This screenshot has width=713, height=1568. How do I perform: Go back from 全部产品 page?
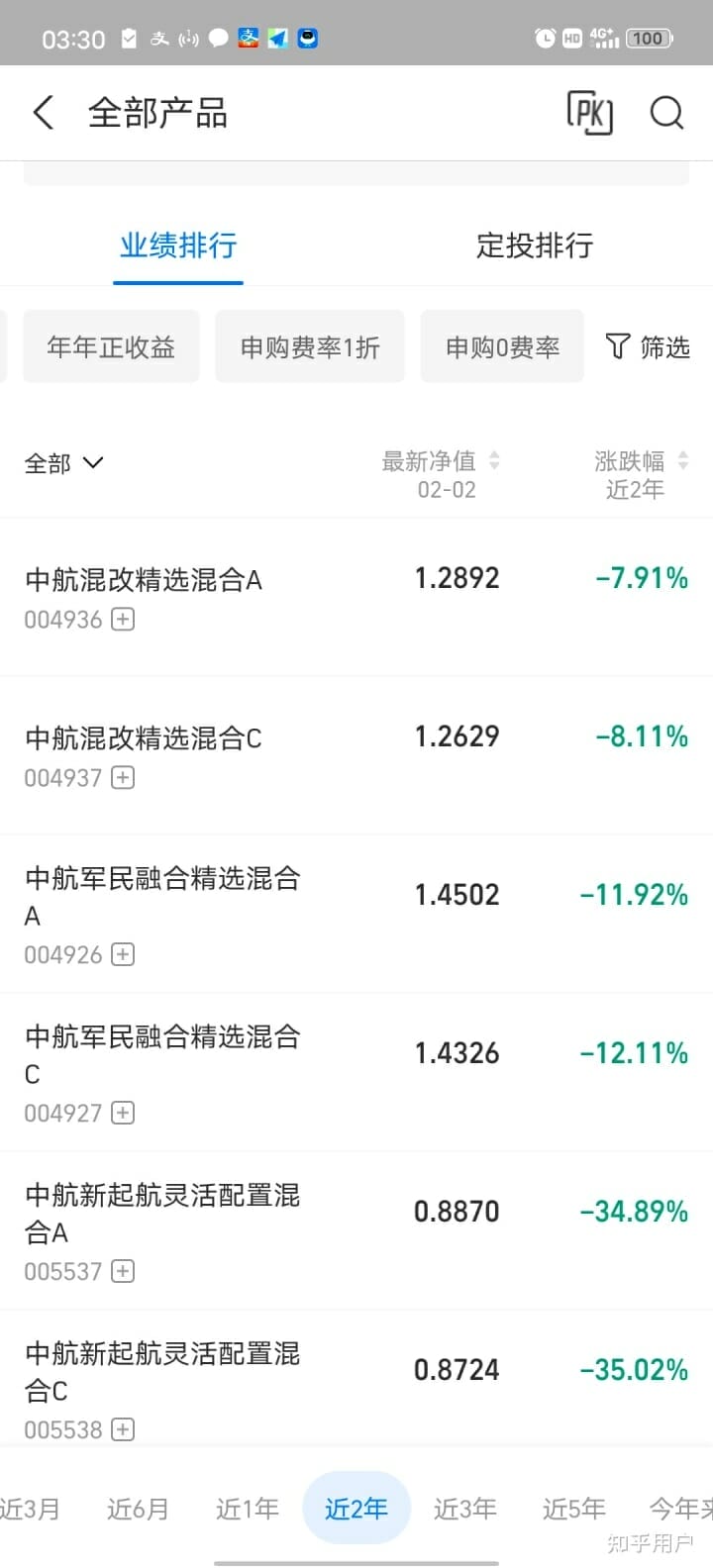pyautogui.click(x=44, y=113)
